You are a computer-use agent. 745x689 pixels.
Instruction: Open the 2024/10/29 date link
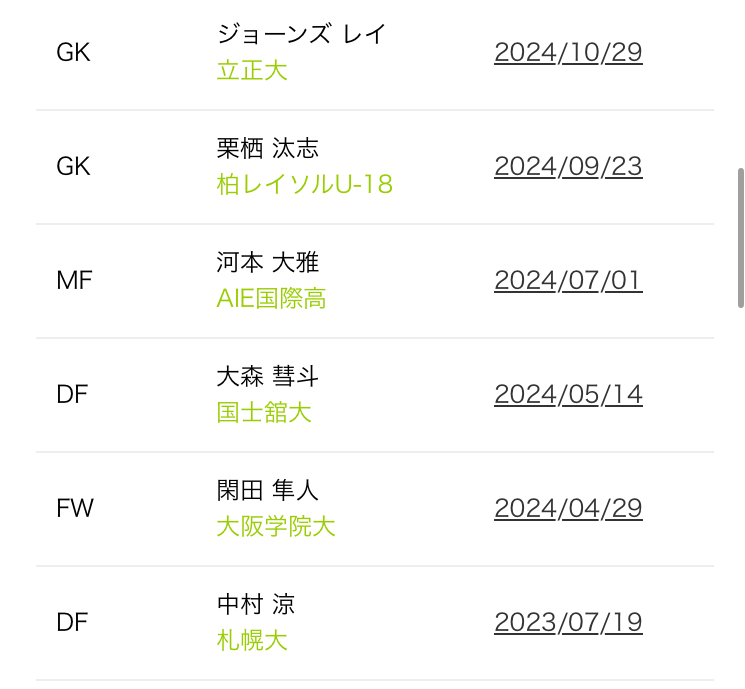coord(568,52)
